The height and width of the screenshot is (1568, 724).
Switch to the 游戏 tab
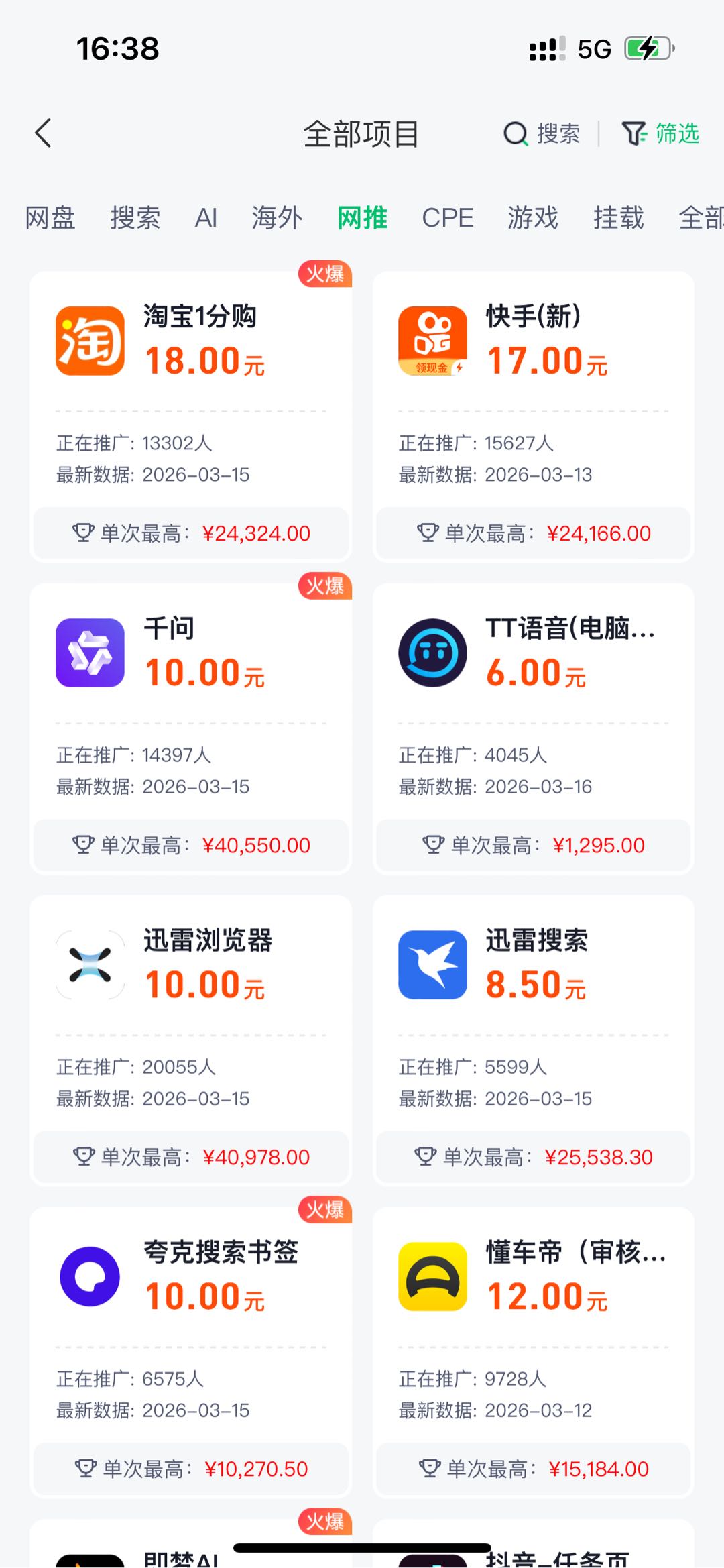point(533,218)
